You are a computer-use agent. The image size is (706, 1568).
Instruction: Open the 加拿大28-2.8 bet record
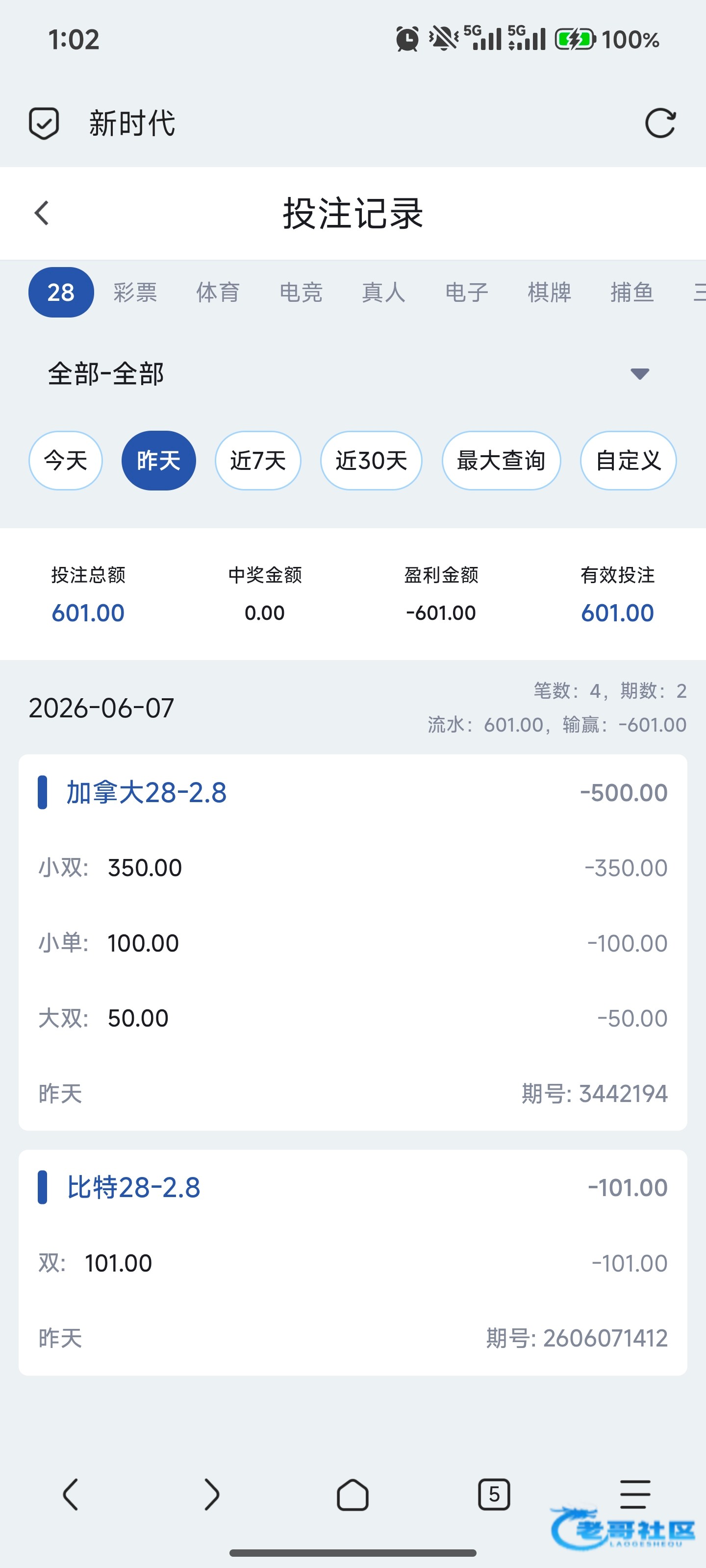pos(353,942)
